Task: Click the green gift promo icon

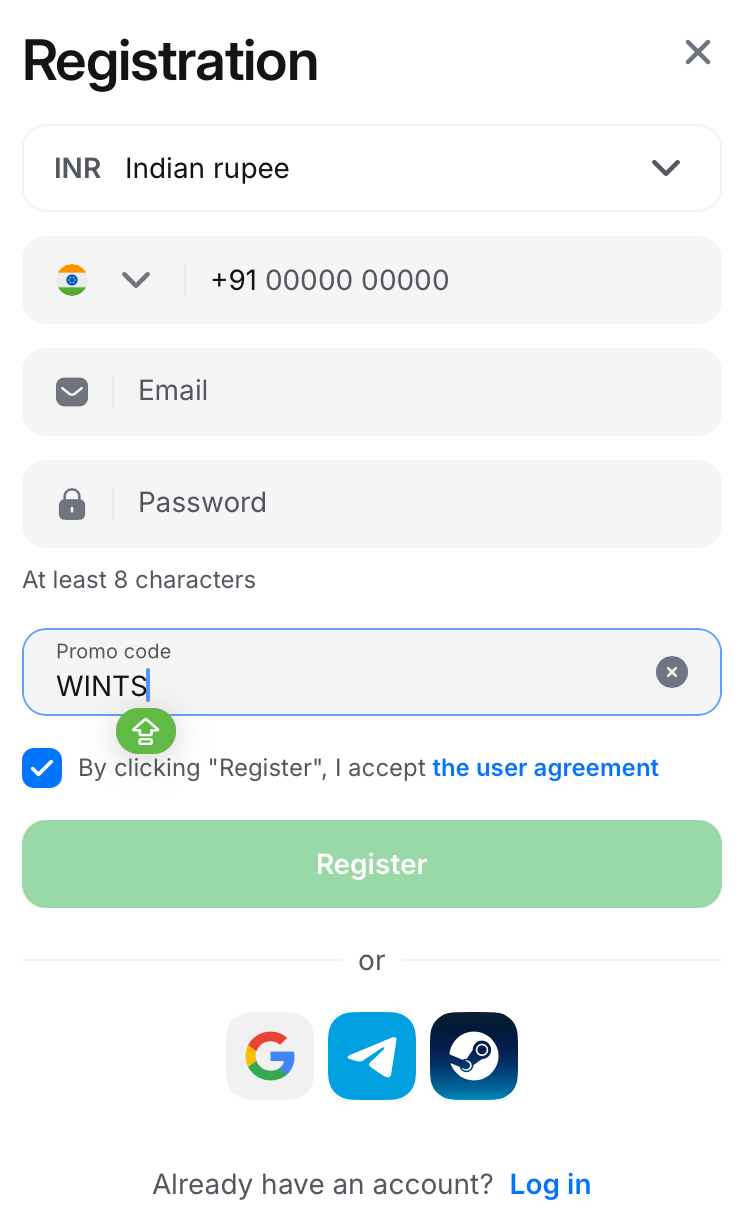Action: tap(146, 731)
